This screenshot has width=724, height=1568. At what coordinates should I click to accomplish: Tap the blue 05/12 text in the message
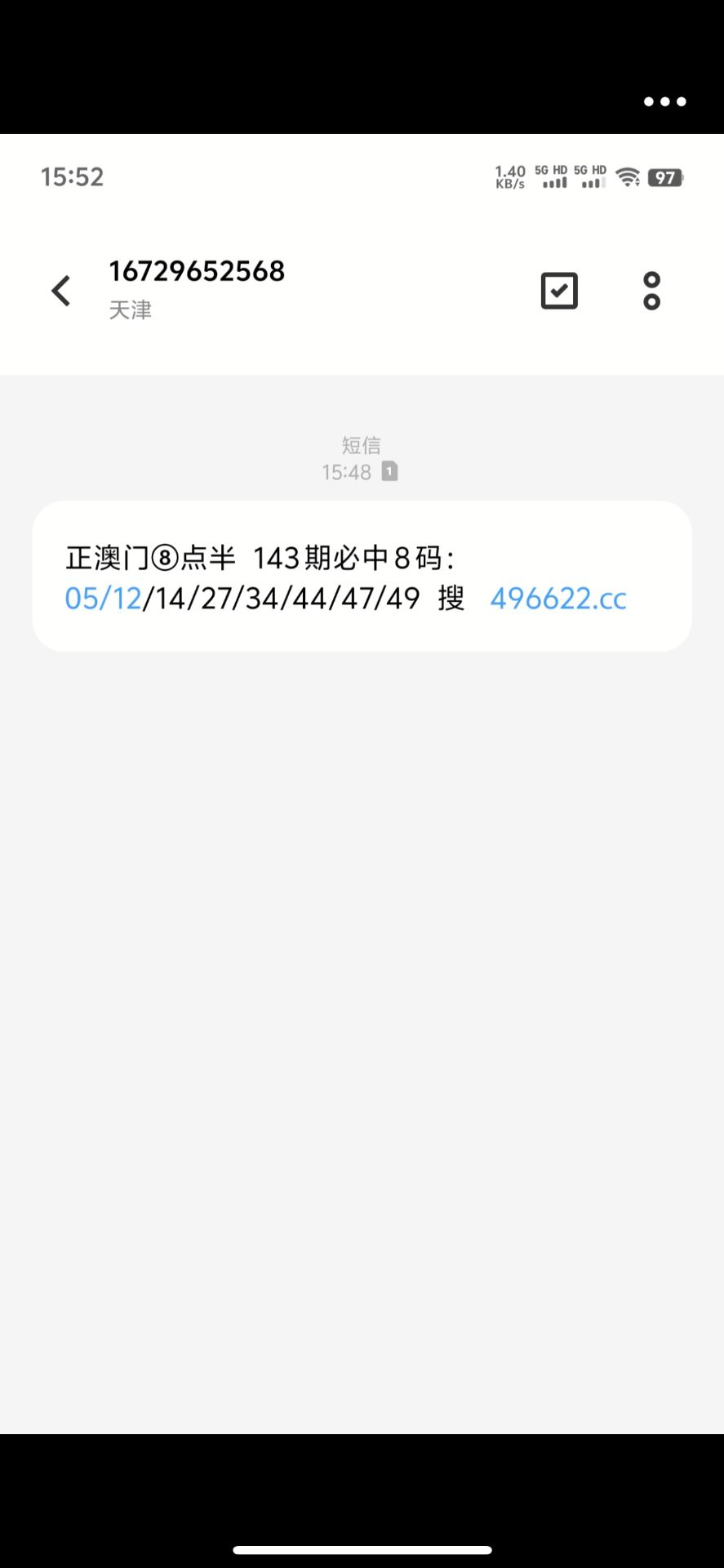coord(103,599)
